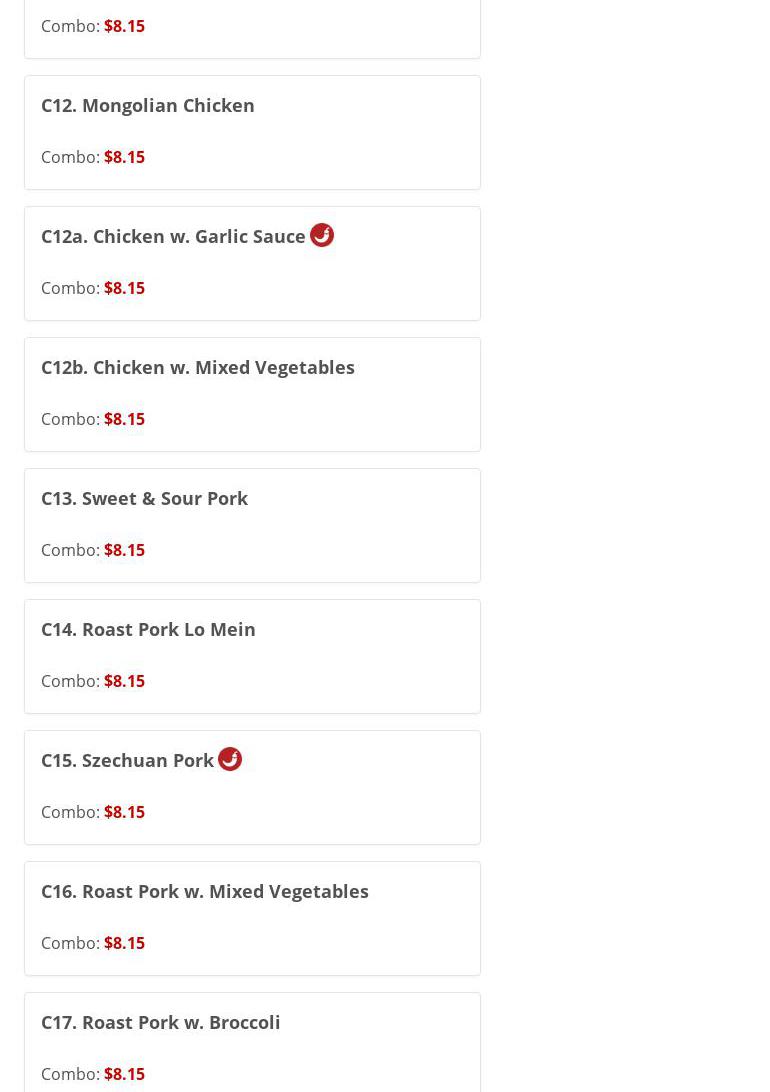770x1092 pixels.
Task: Open C13. Sweet & Sour Pork
Action: (145, 499)
